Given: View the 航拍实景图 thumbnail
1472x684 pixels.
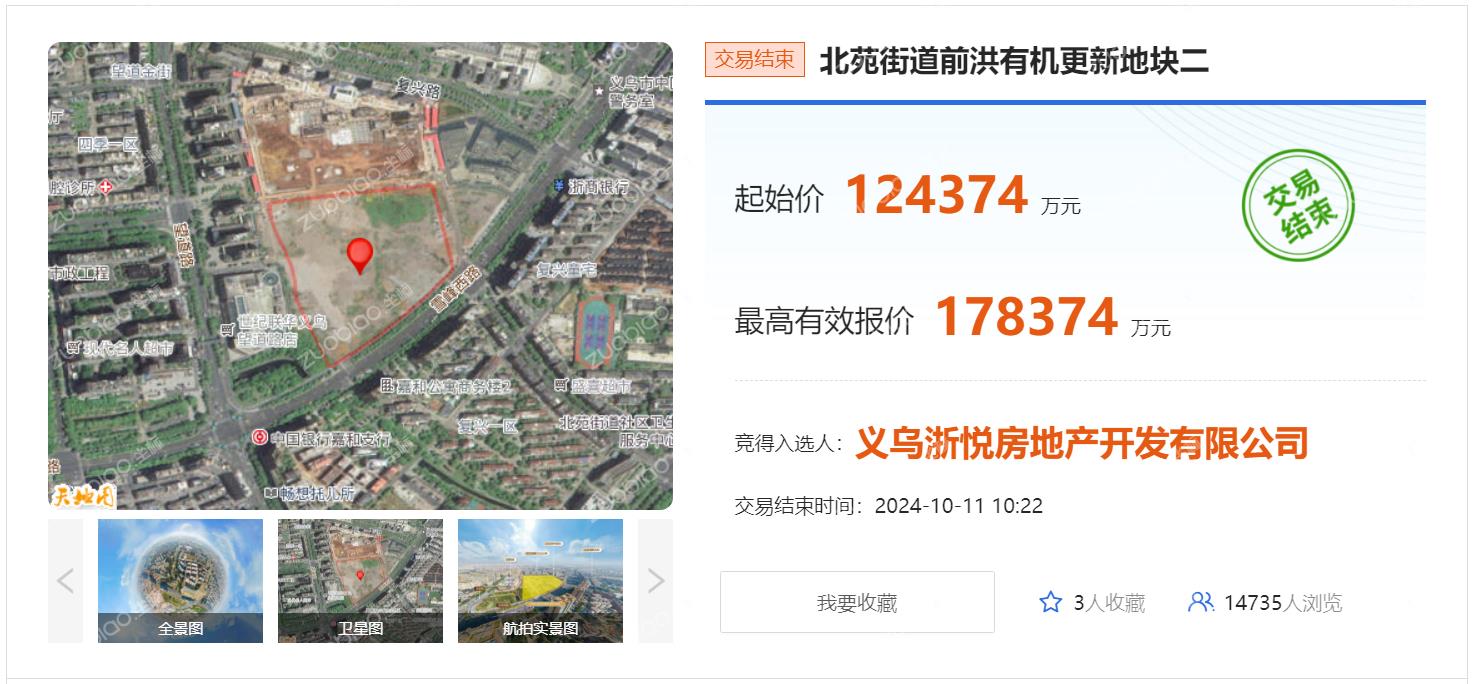Looking at the screenshot, I should [x=540, y=580].
